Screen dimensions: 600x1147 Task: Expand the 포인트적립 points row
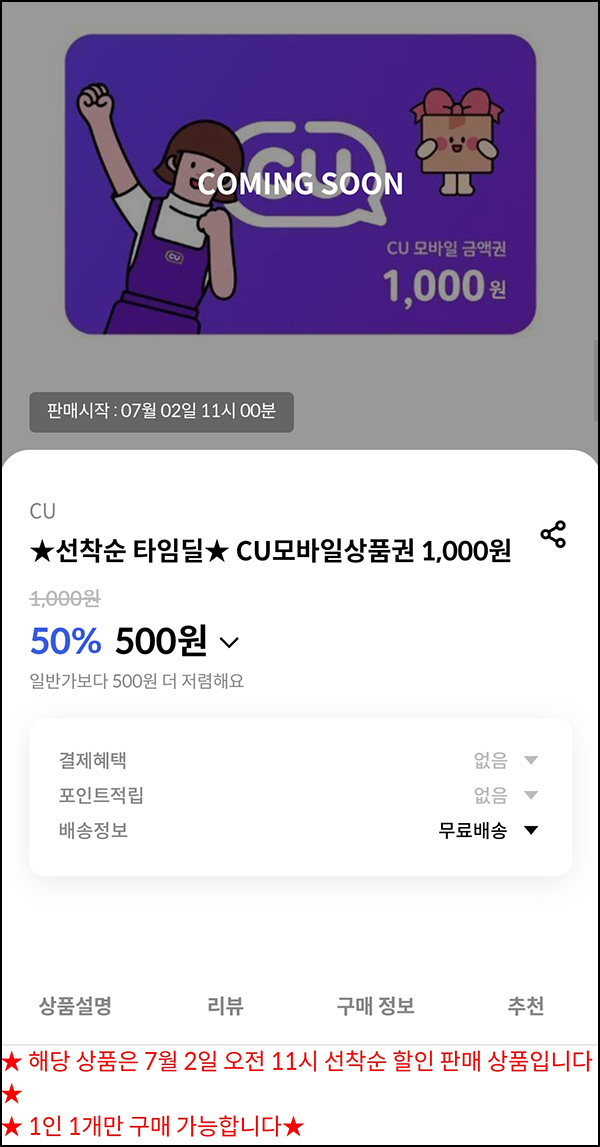tap(531, 796)
